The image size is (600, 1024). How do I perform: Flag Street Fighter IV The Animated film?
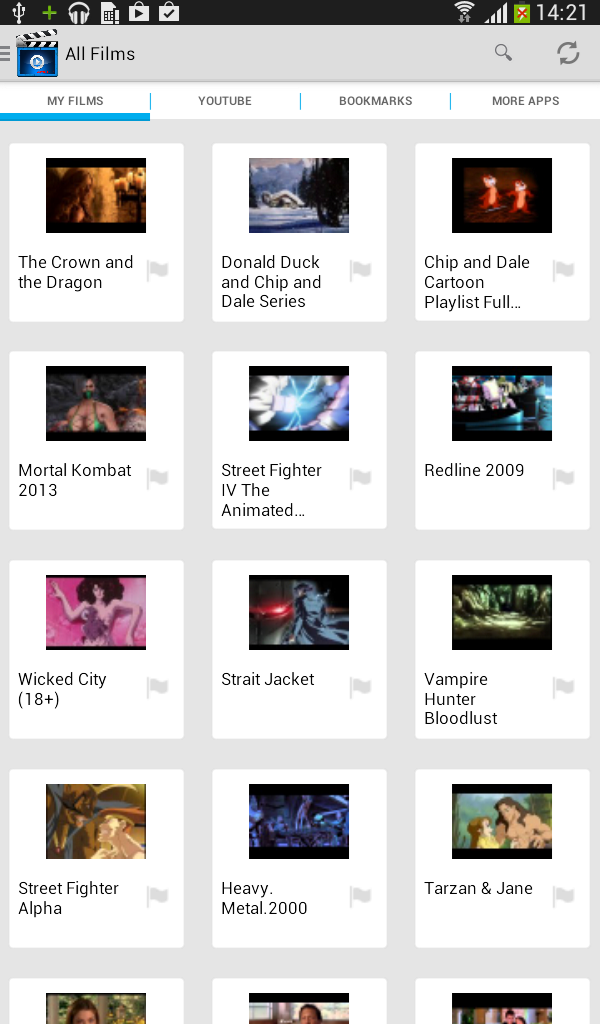pyautogui.click(x=359, y=479)
